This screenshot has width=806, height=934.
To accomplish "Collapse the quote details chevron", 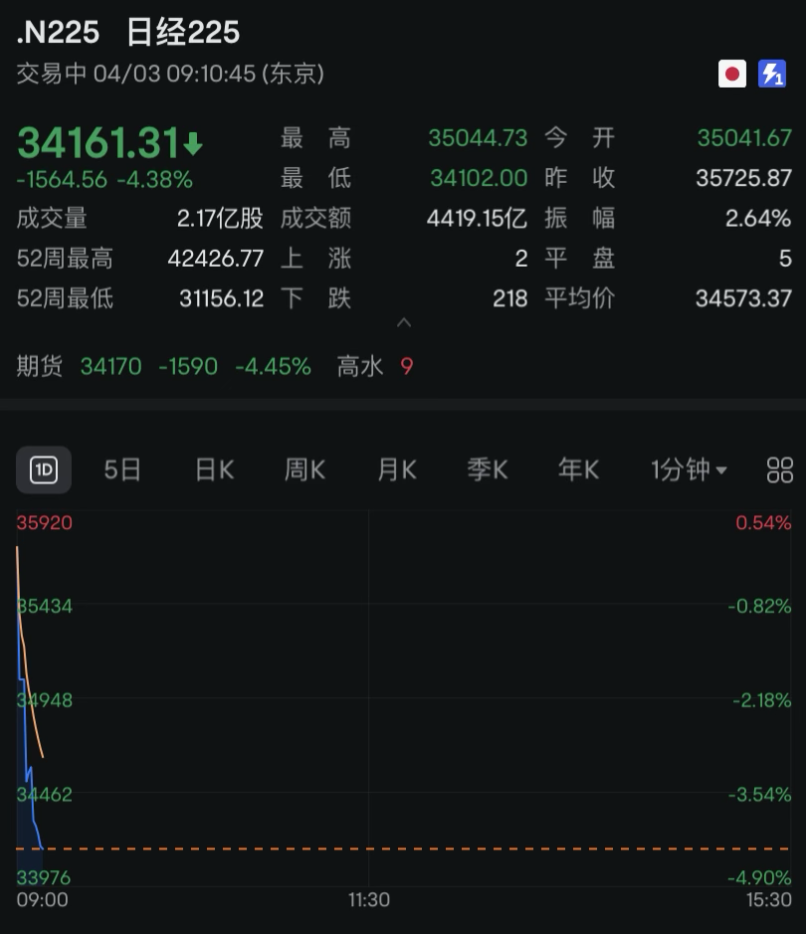I will (404, 323).
